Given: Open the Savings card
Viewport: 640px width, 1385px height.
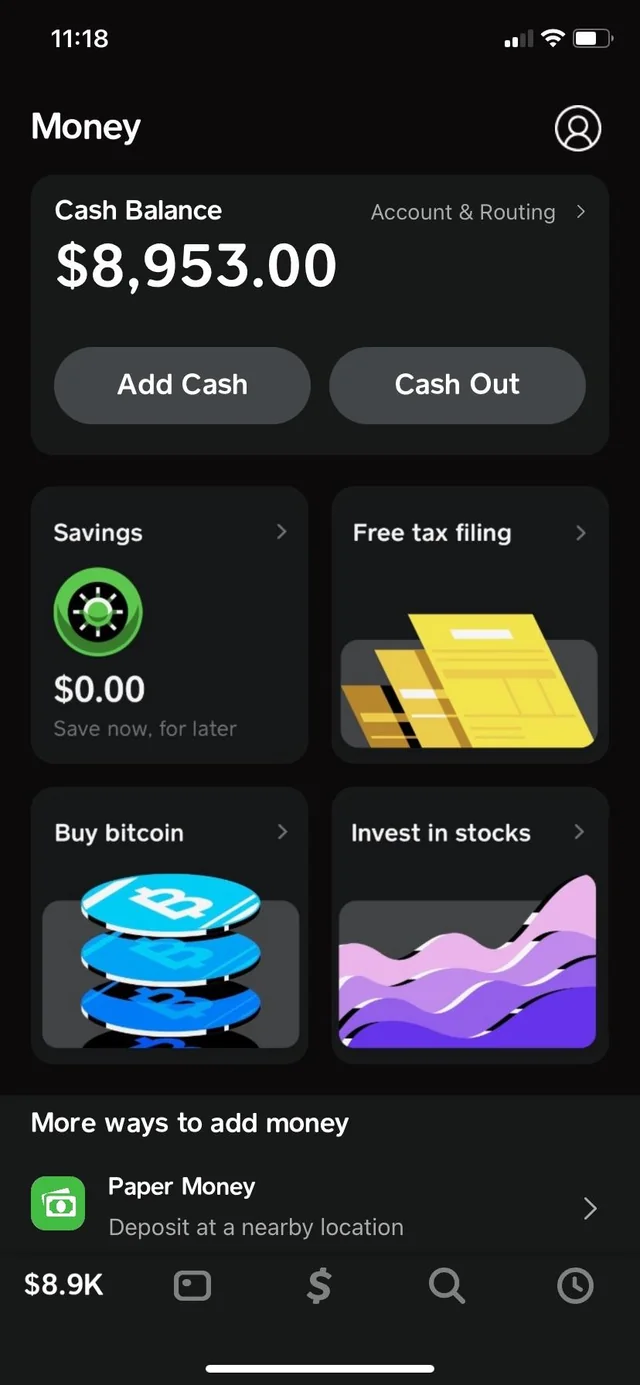Looking at the screenshot, I should (x=170, y=625).
